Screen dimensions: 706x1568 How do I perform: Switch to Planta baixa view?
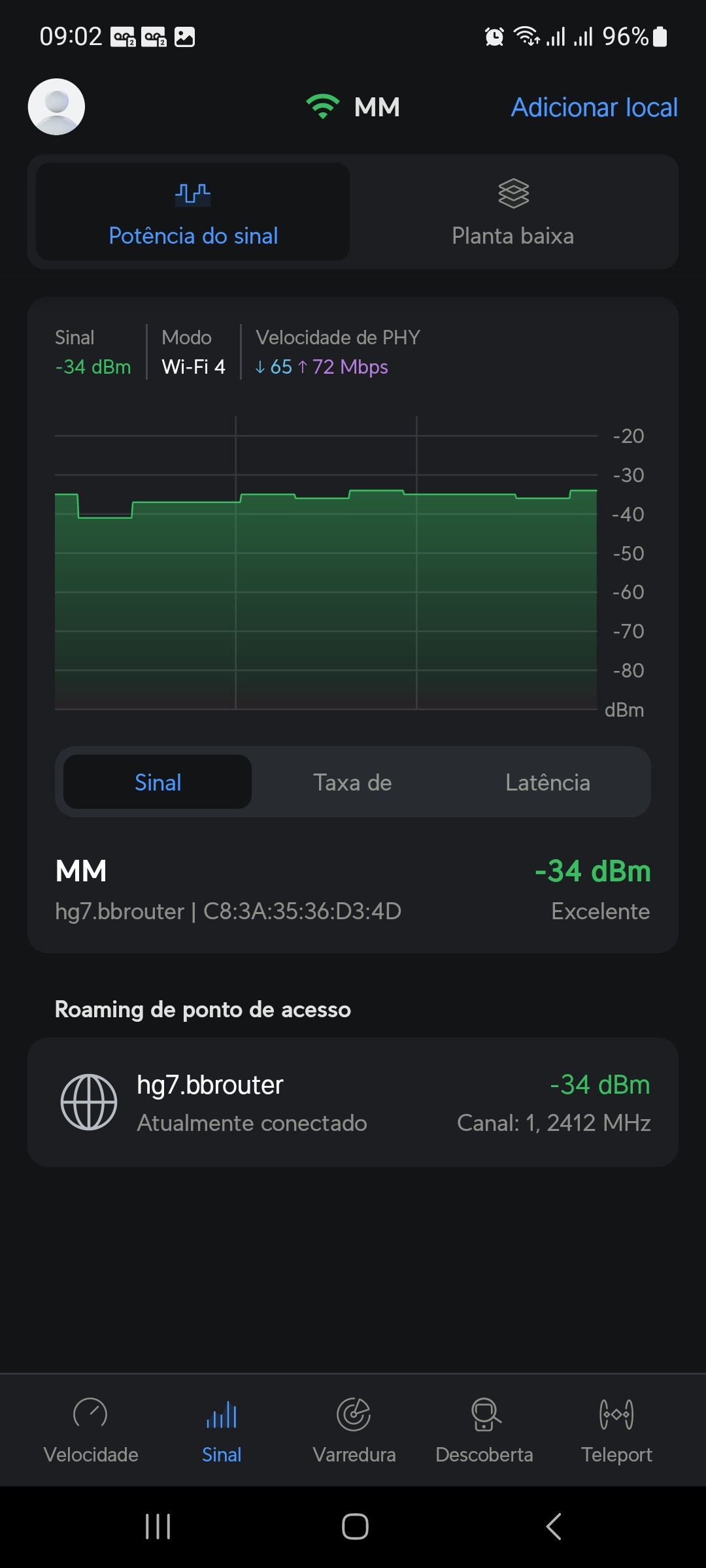click(x=513, y=212)
